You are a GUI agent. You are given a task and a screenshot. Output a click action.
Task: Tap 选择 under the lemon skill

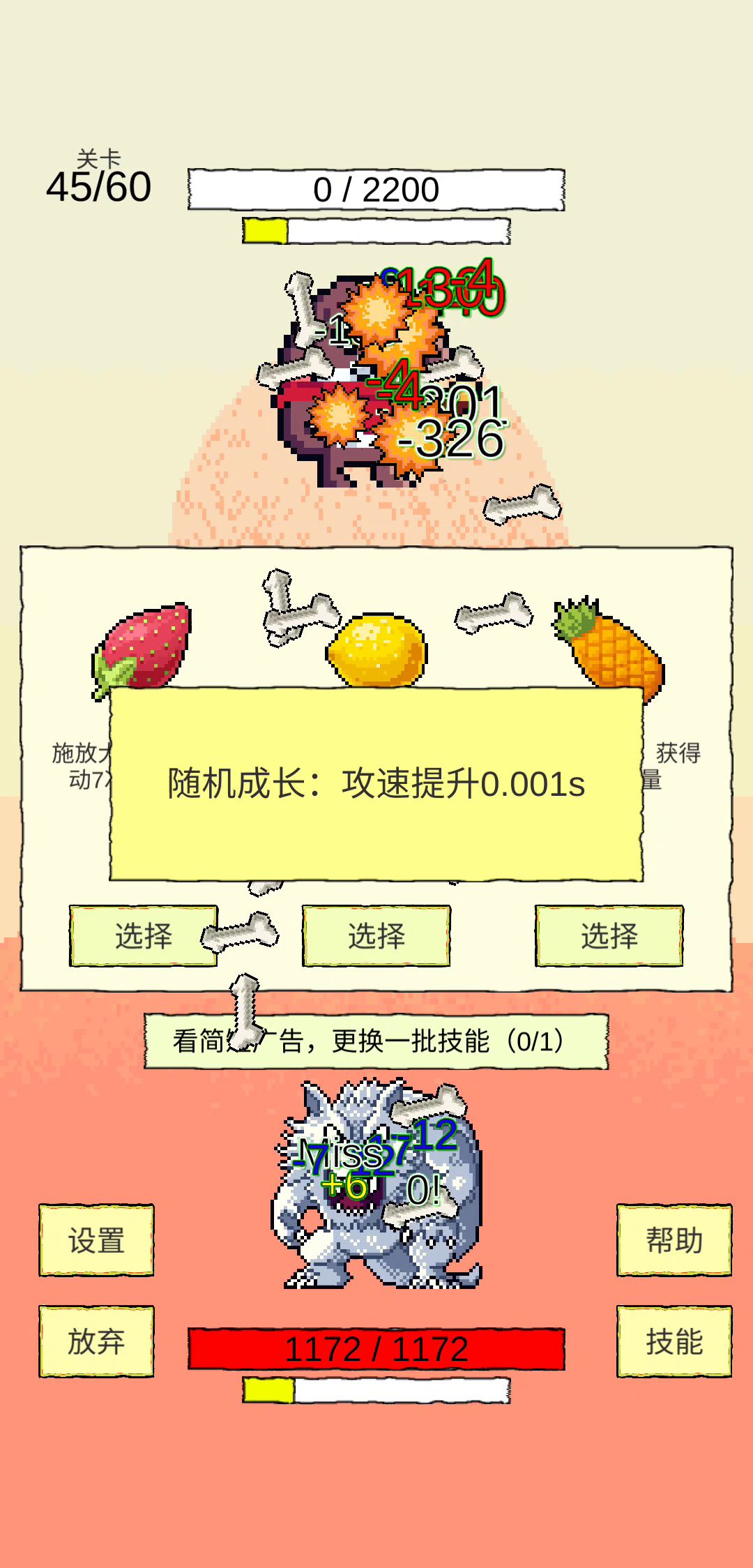[376, 936]
